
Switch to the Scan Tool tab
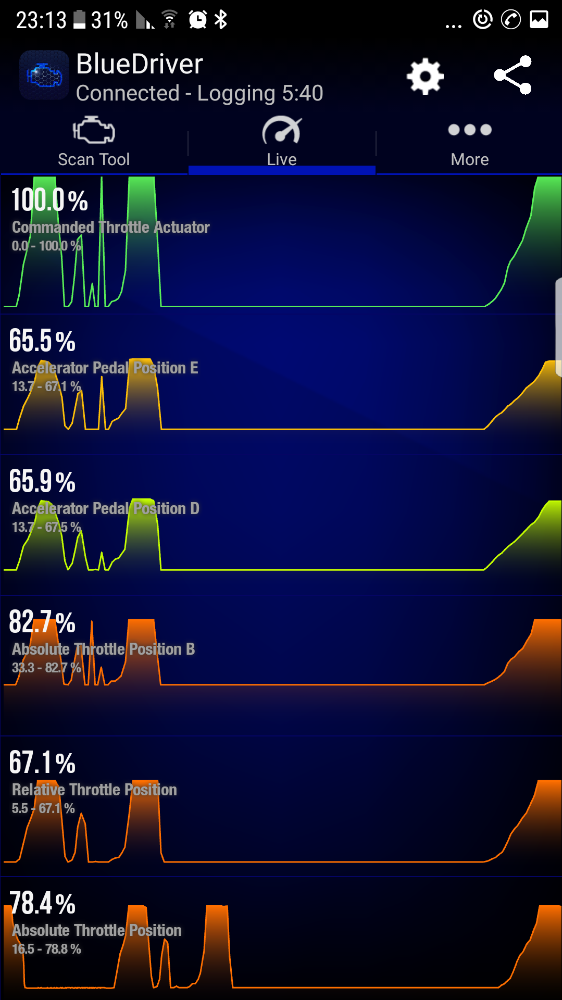coord(94,143)
